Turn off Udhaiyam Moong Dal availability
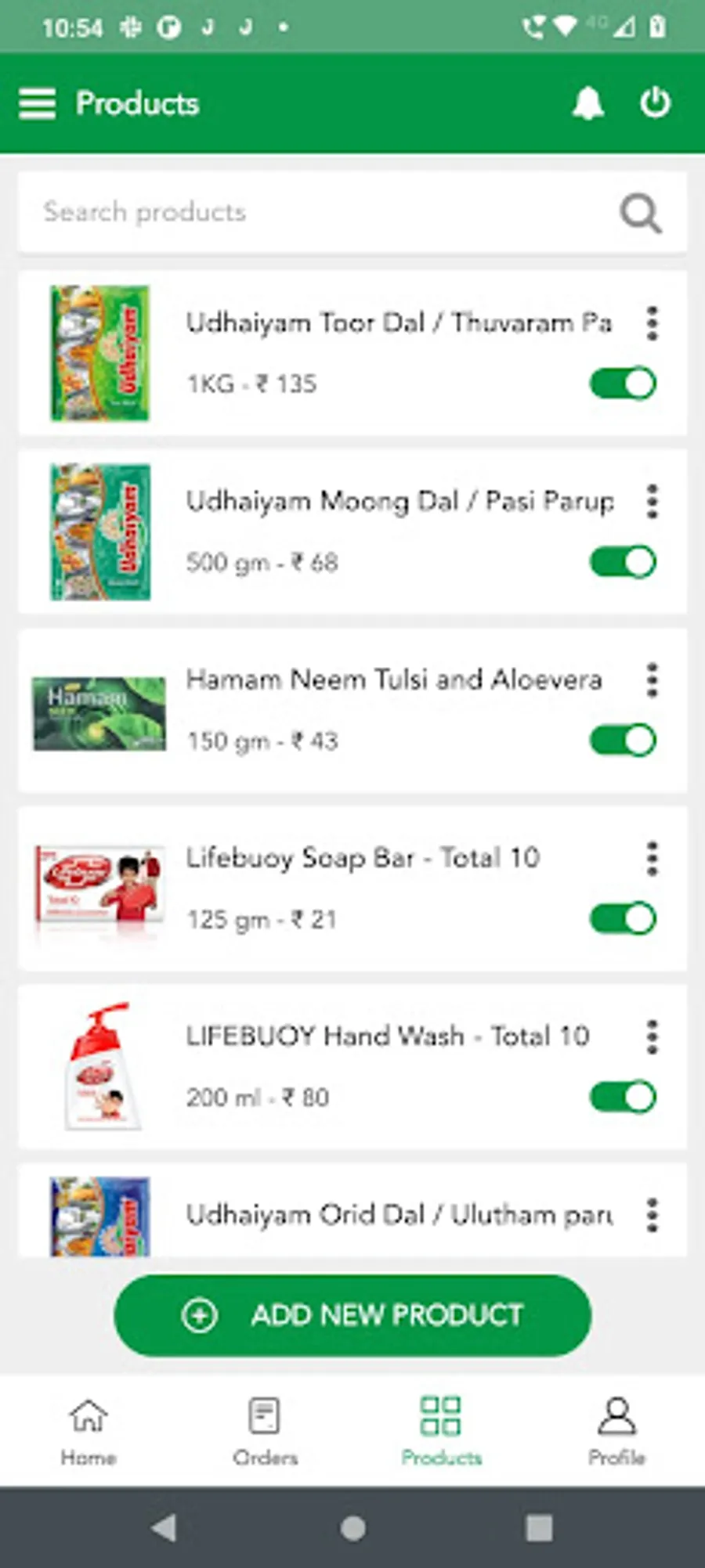Screen dimensions: 705x1568 point(623,562)
